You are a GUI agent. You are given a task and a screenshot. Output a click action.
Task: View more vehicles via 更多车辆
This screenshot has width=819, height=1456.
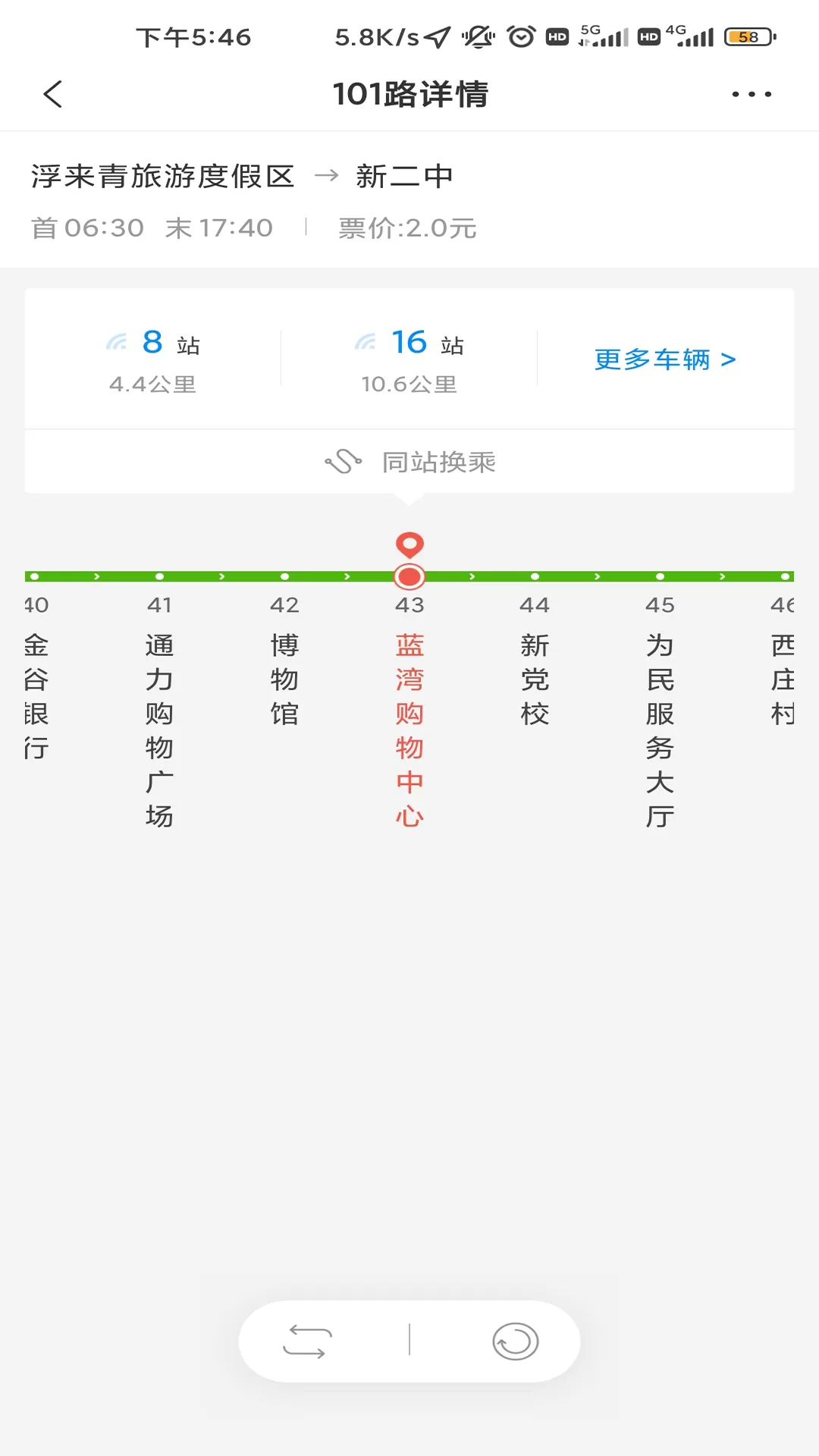click(x=665, y=359)
